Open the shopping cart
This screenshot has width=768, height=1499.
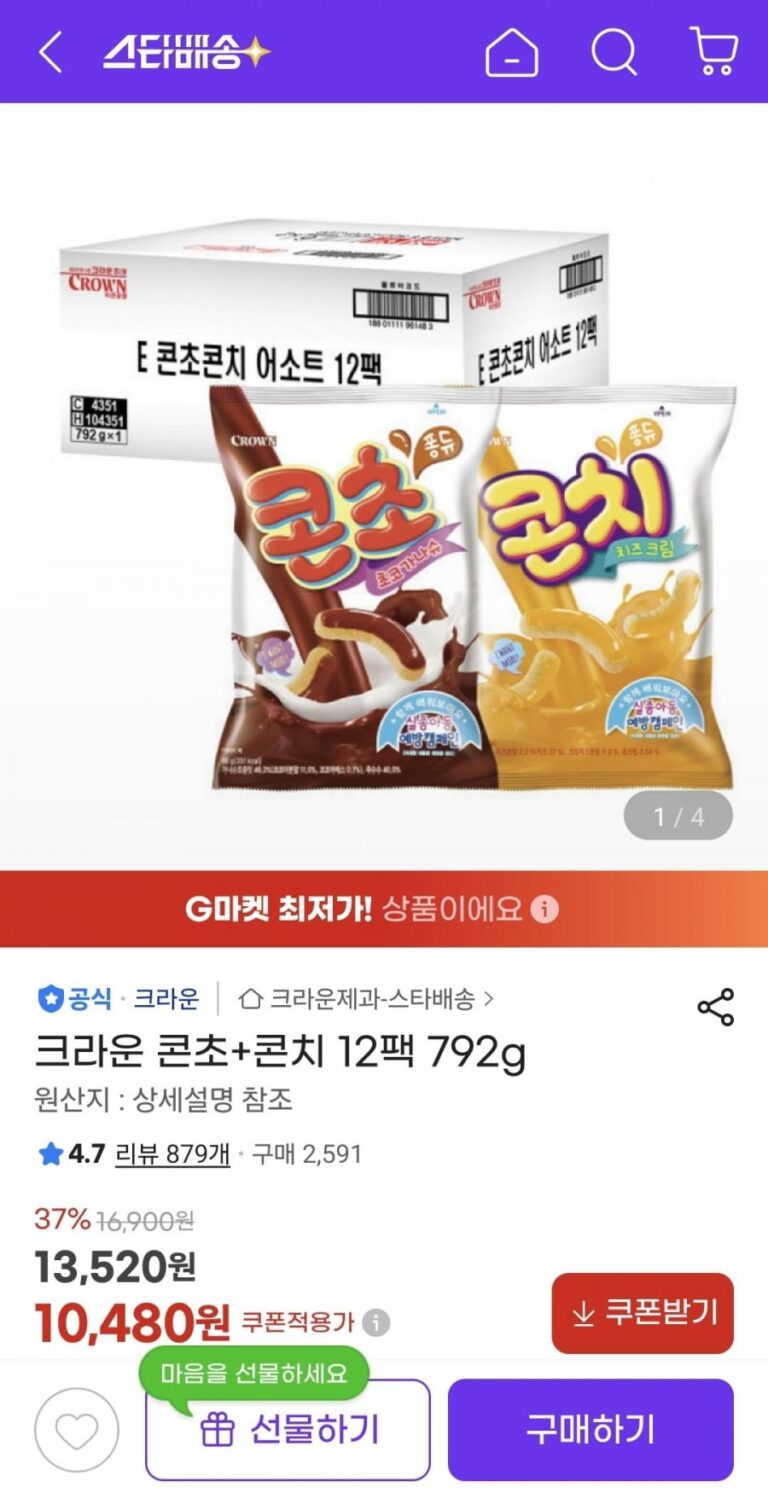[714, 52]
